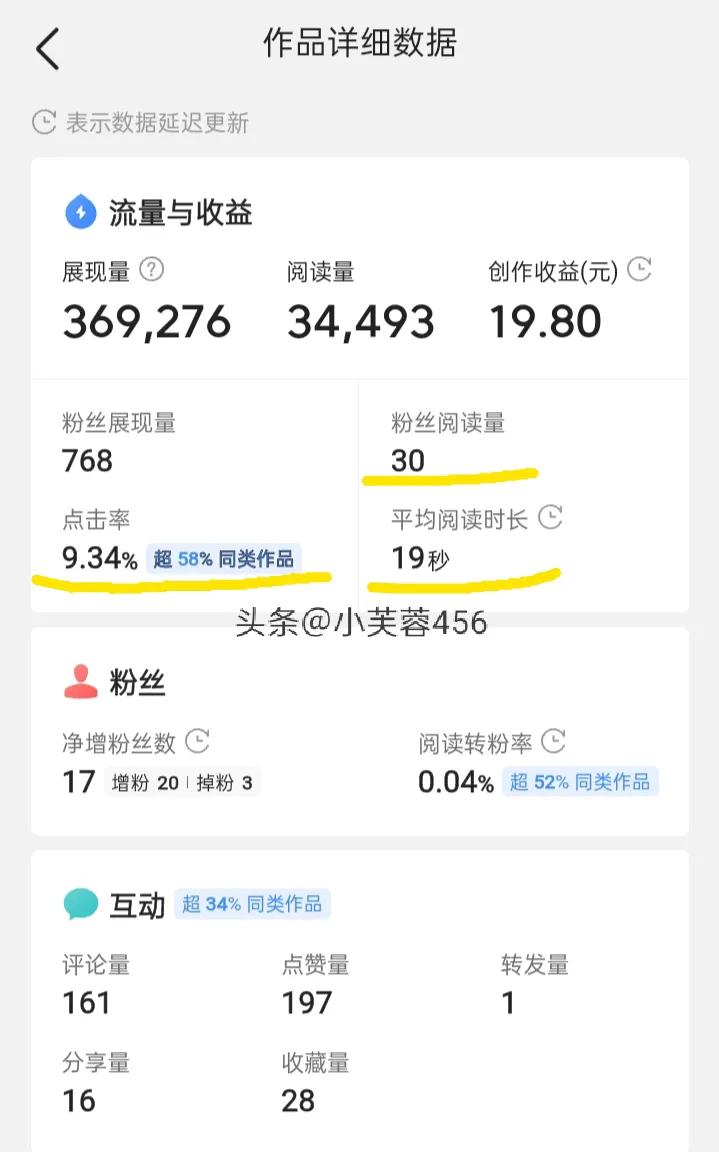
Task: Open the help icon next to 展现量
Action: coord(151,270)
